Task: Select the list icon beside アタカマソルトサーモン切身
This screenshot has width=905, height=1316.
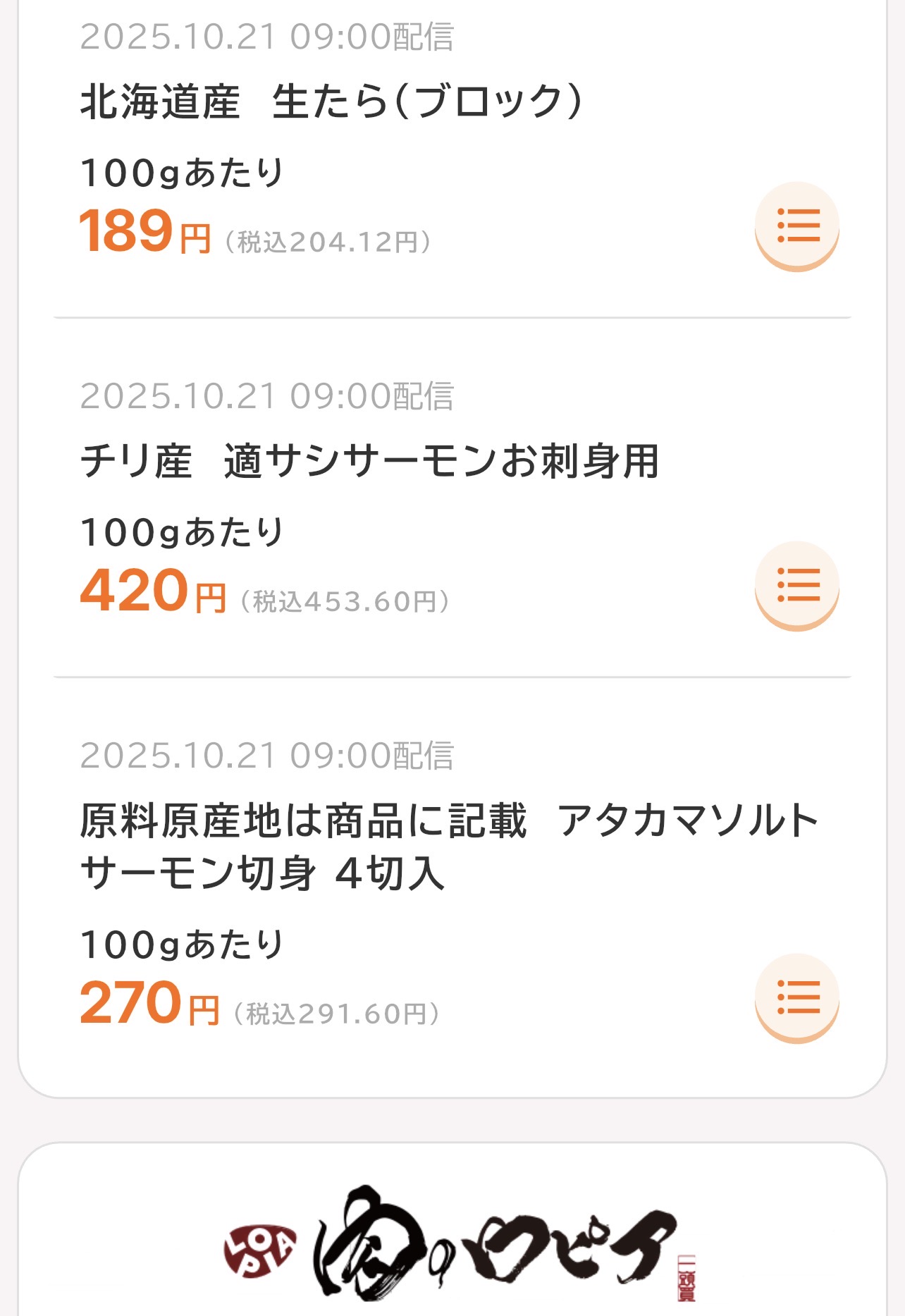Action: point(797,997)
